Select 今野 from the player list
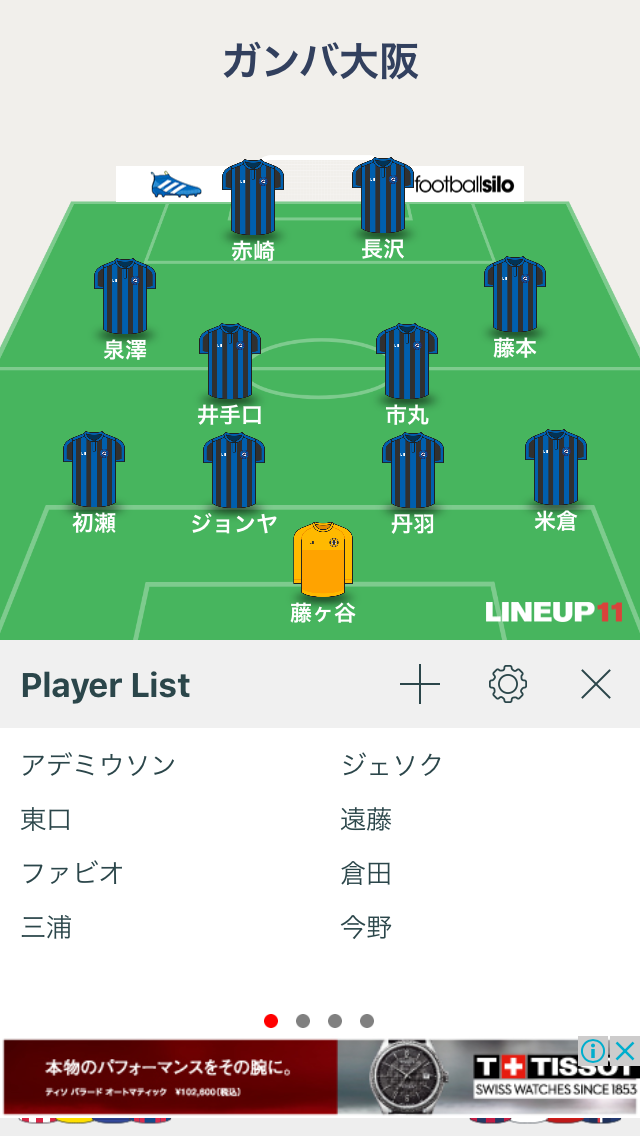Viewport: 640px width, 1136px height. tap(366, 927)
